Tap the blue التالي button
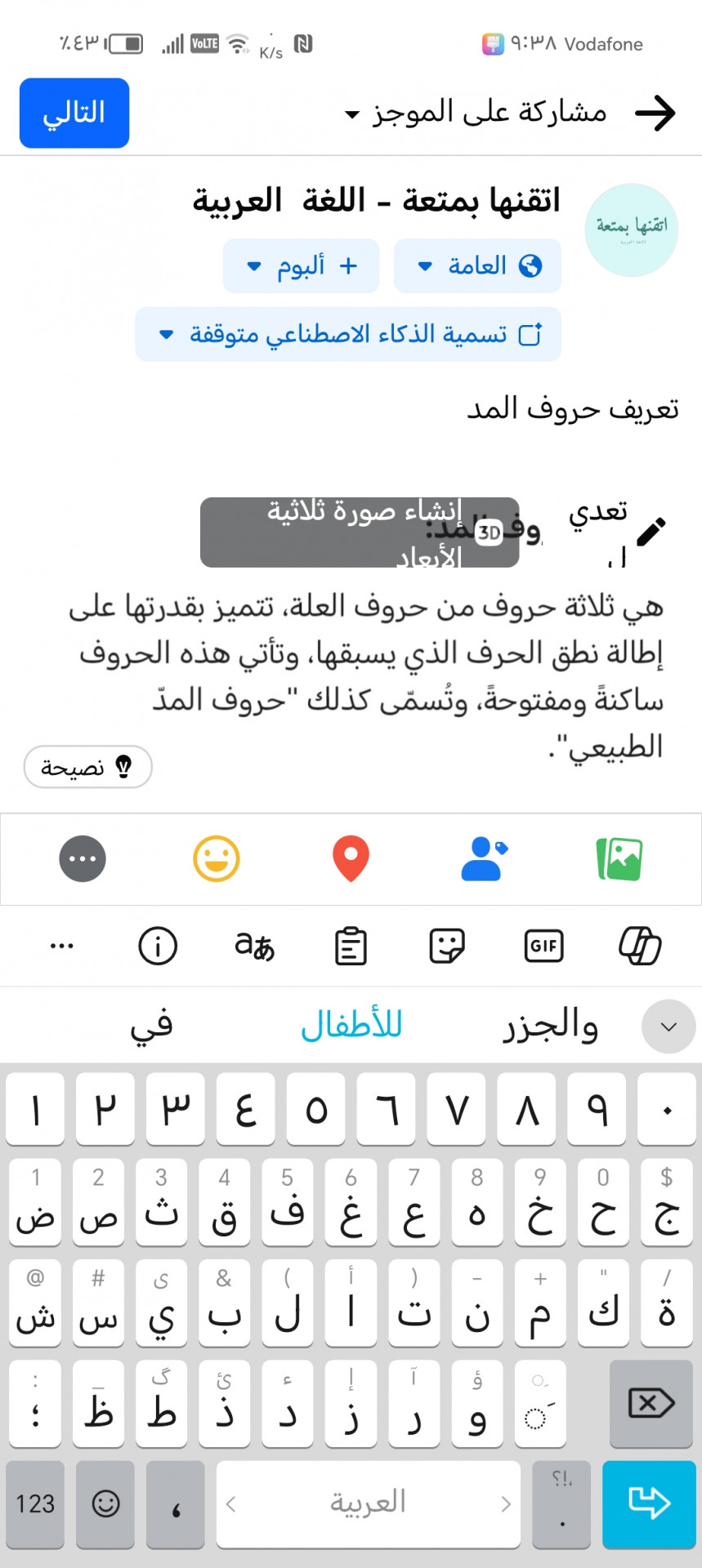Screen dimensions: 702x1568 coord(74,113)
